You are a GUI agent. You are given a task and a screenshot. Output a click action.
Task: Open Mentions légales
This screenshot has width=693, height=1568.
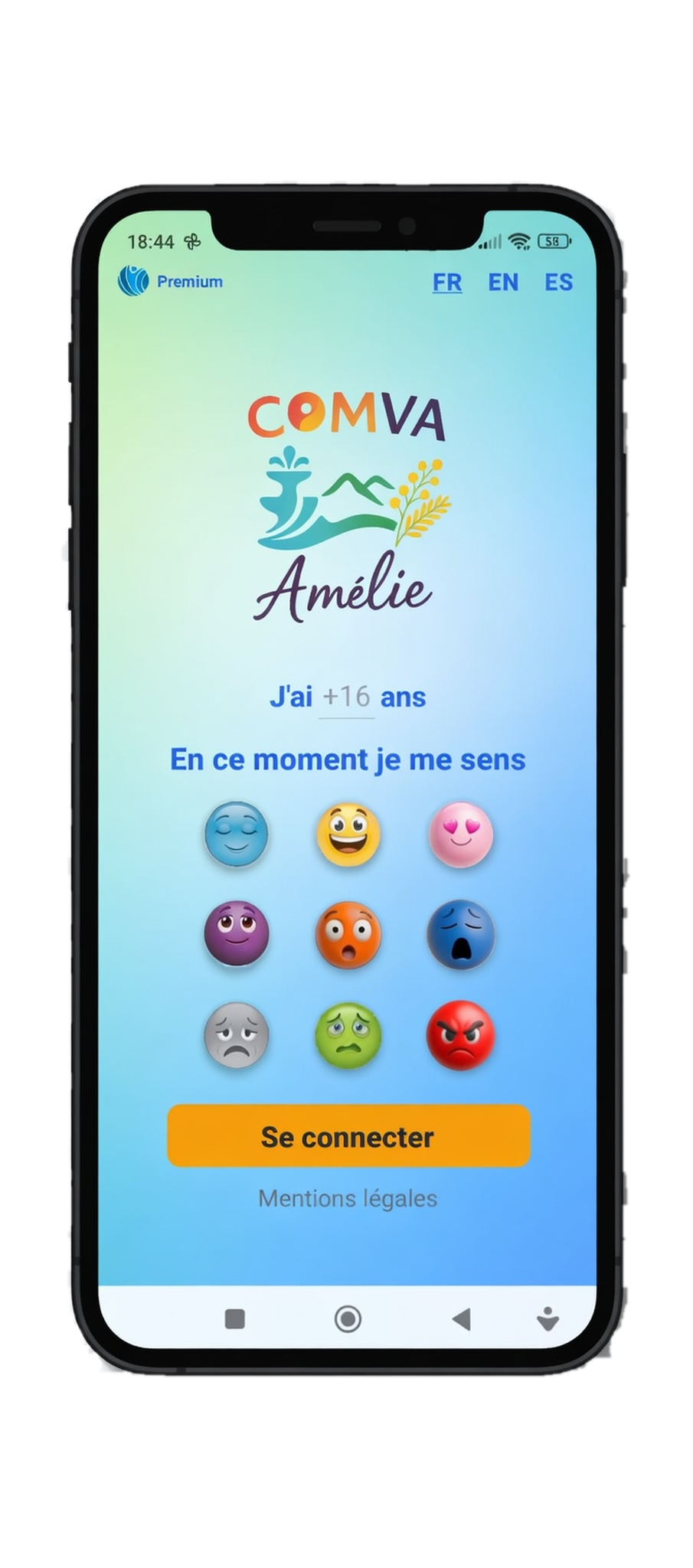tap(348, 1198)
